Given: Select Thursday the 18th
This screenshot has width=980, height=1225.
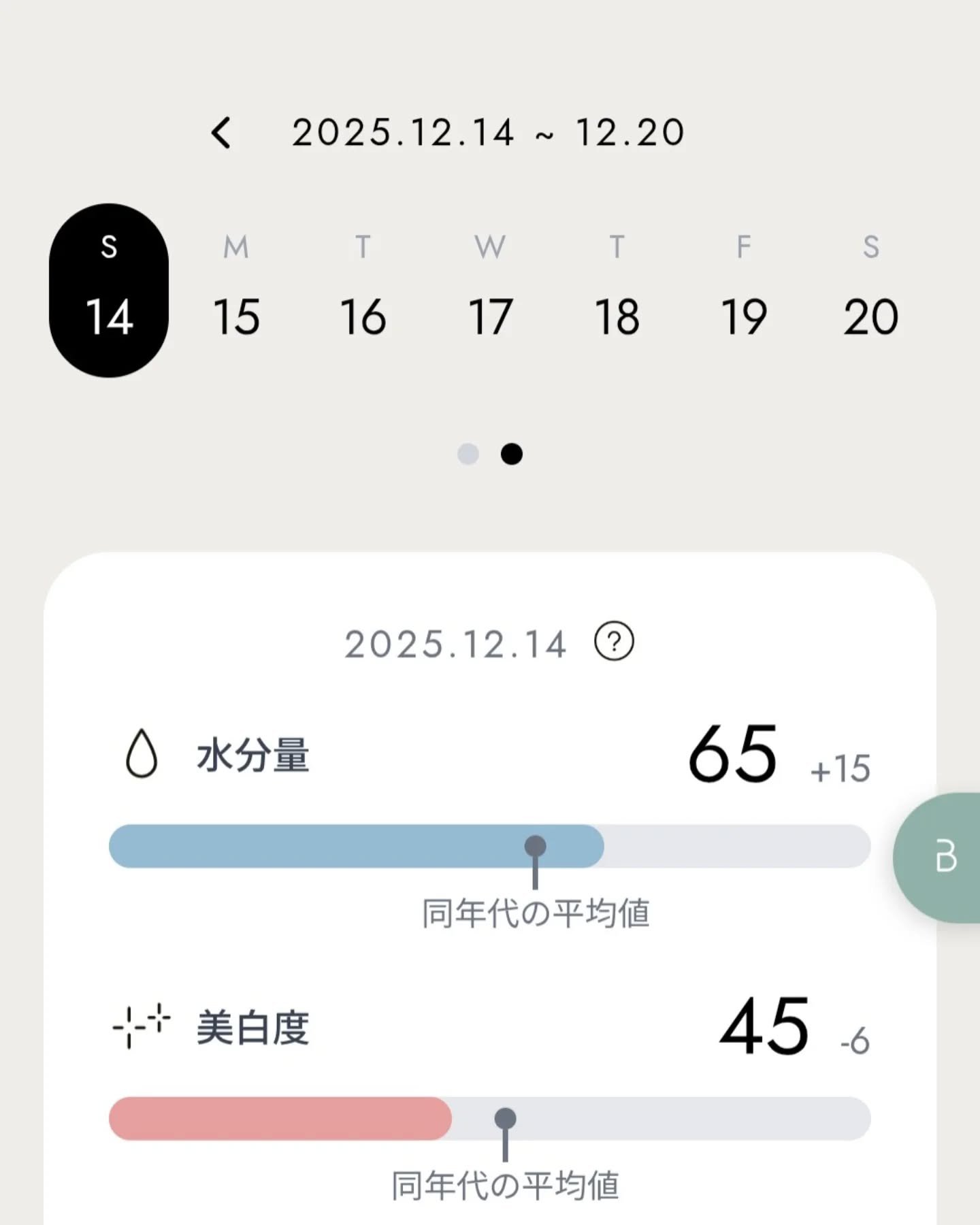Looking at the screenshot, I should click(x=617, y=291).
